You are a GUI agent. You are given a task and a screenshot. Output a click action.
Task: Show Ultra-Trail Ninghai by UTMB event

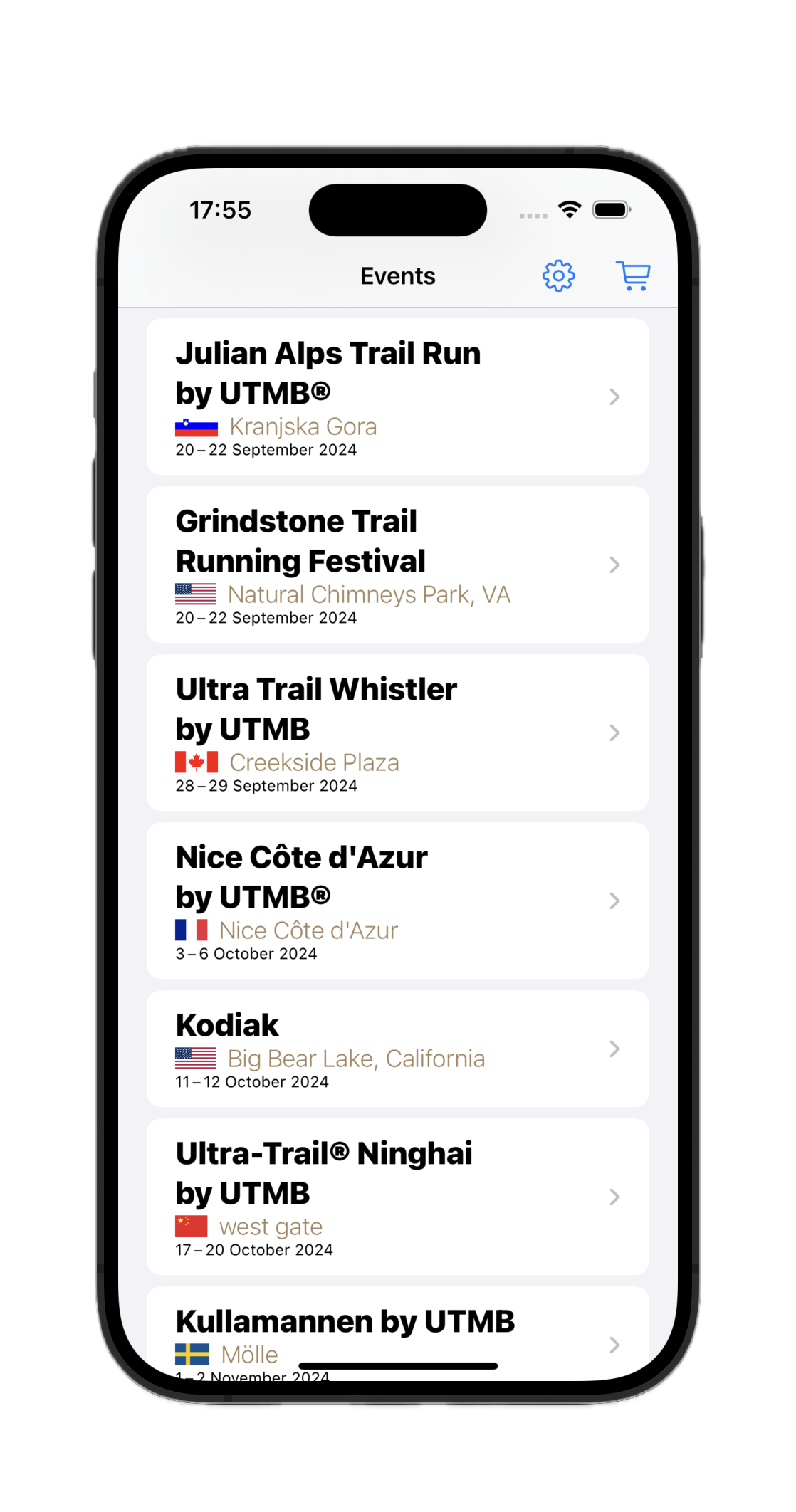tap(397, 1197)
